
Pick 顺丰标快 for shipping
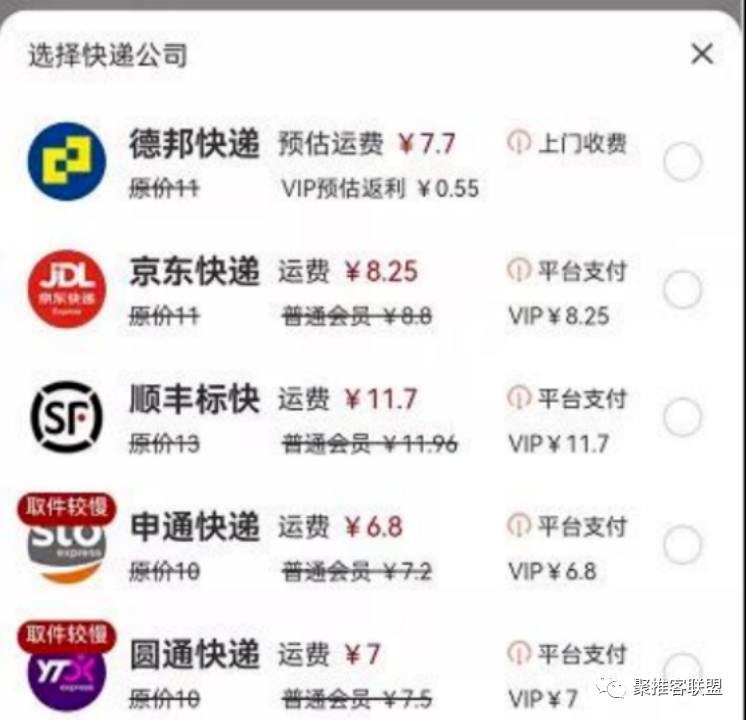coord(683,417)
